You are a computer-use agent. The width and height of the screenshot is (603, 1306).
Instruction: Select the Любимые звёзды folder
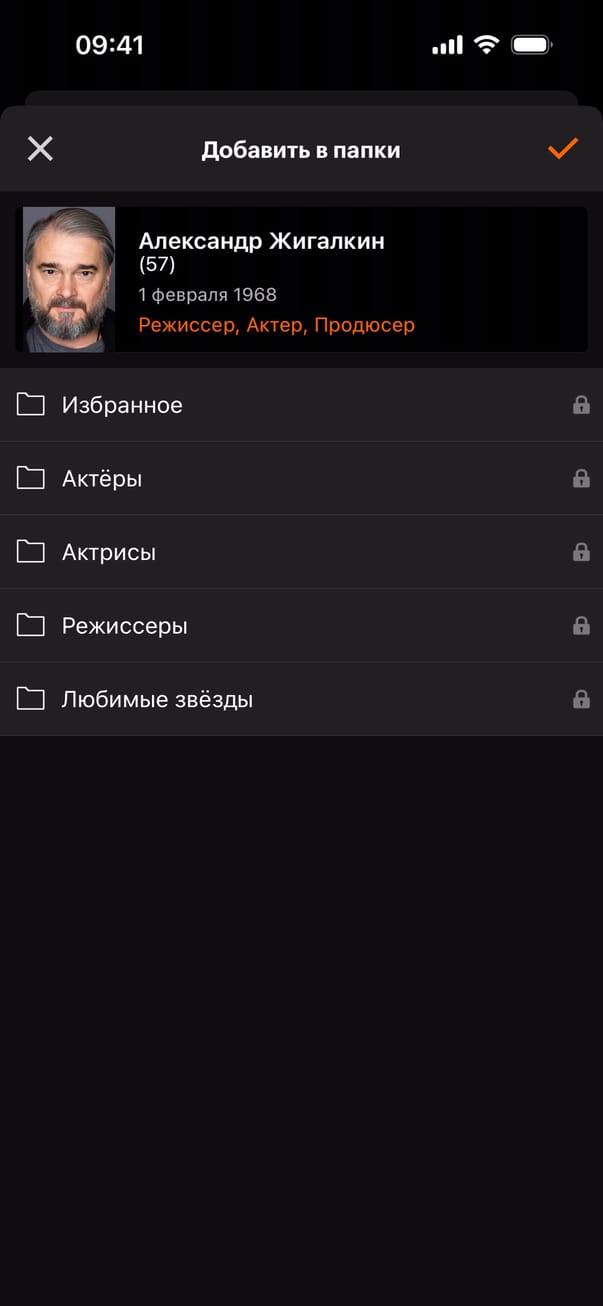pos(300,699)
